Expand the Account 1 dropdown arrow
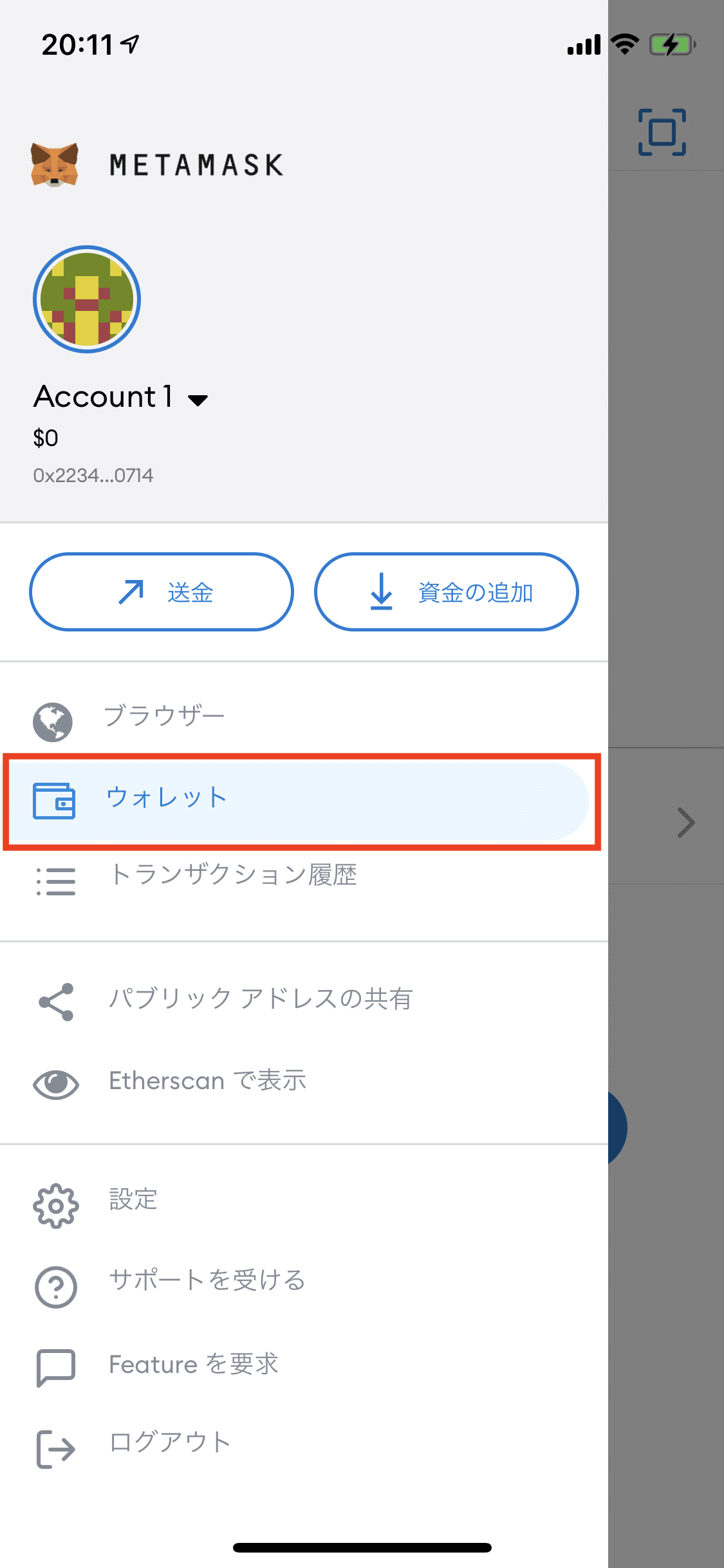 click(x=198, y=400)
